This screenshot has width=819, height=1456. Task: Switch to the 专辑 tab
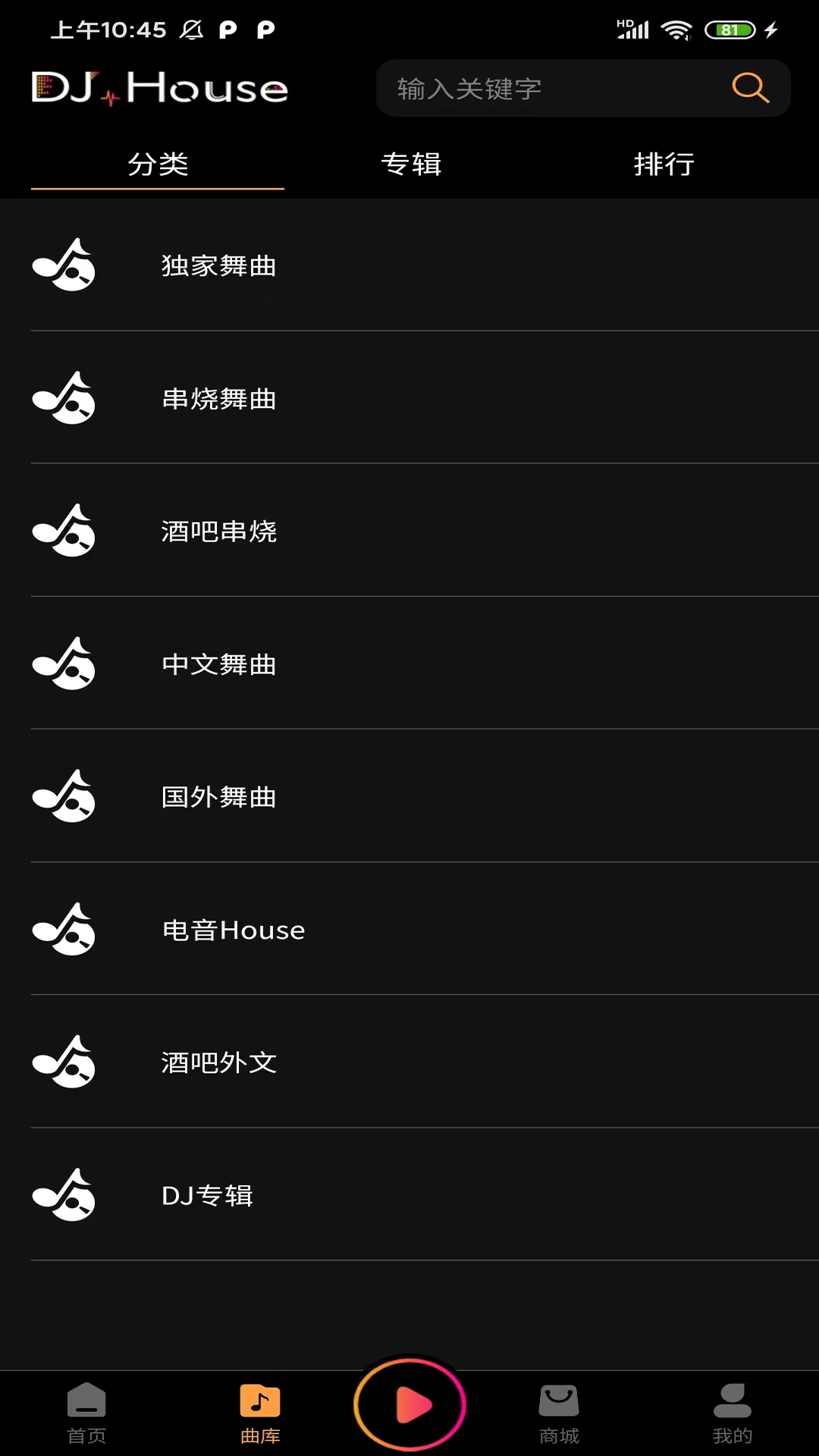pyautogui.click(x=411, y=164)
